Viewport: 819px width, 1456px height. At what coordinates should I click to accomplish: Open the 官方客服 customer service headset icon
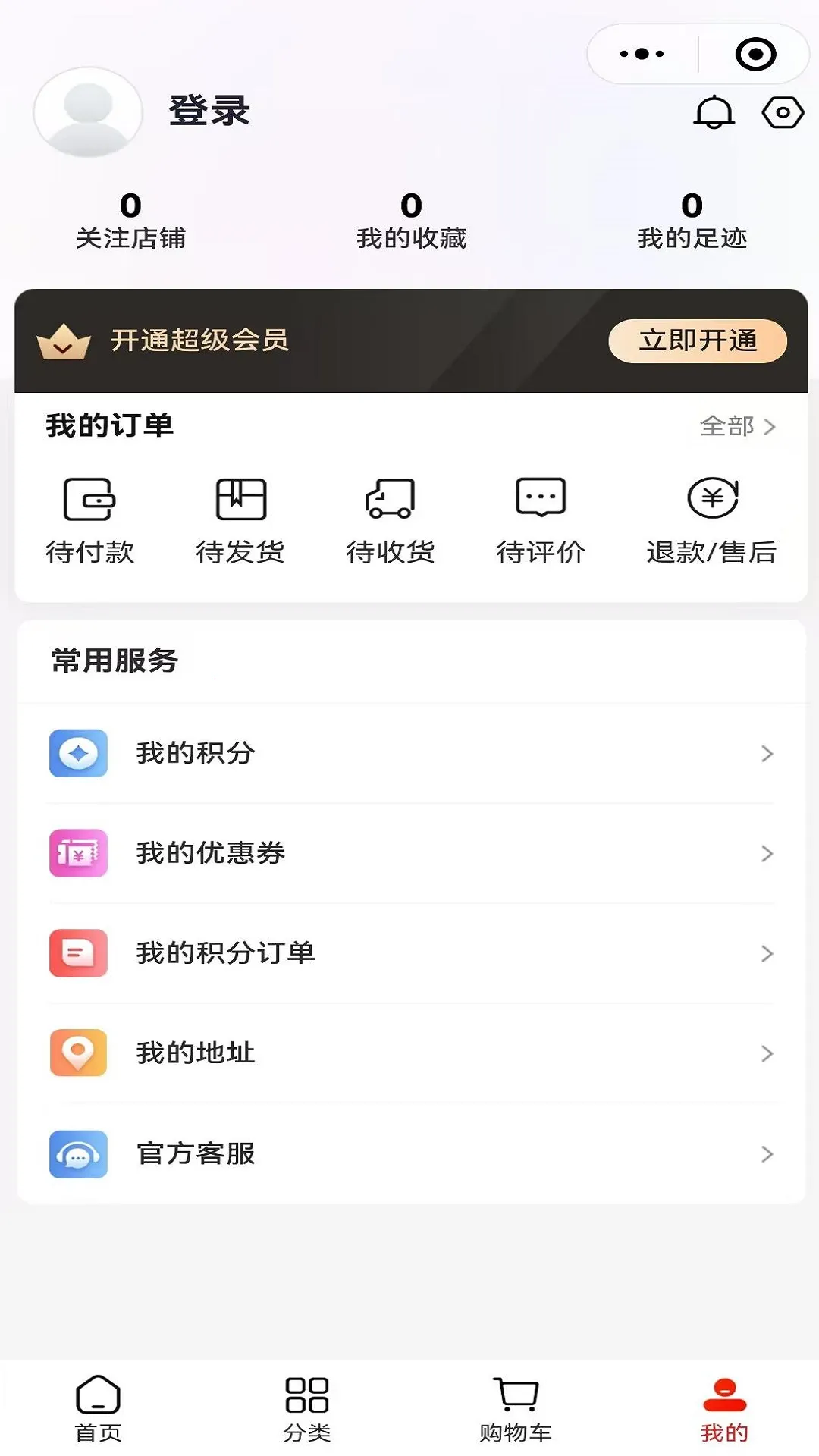click(x=77, y=1154)
